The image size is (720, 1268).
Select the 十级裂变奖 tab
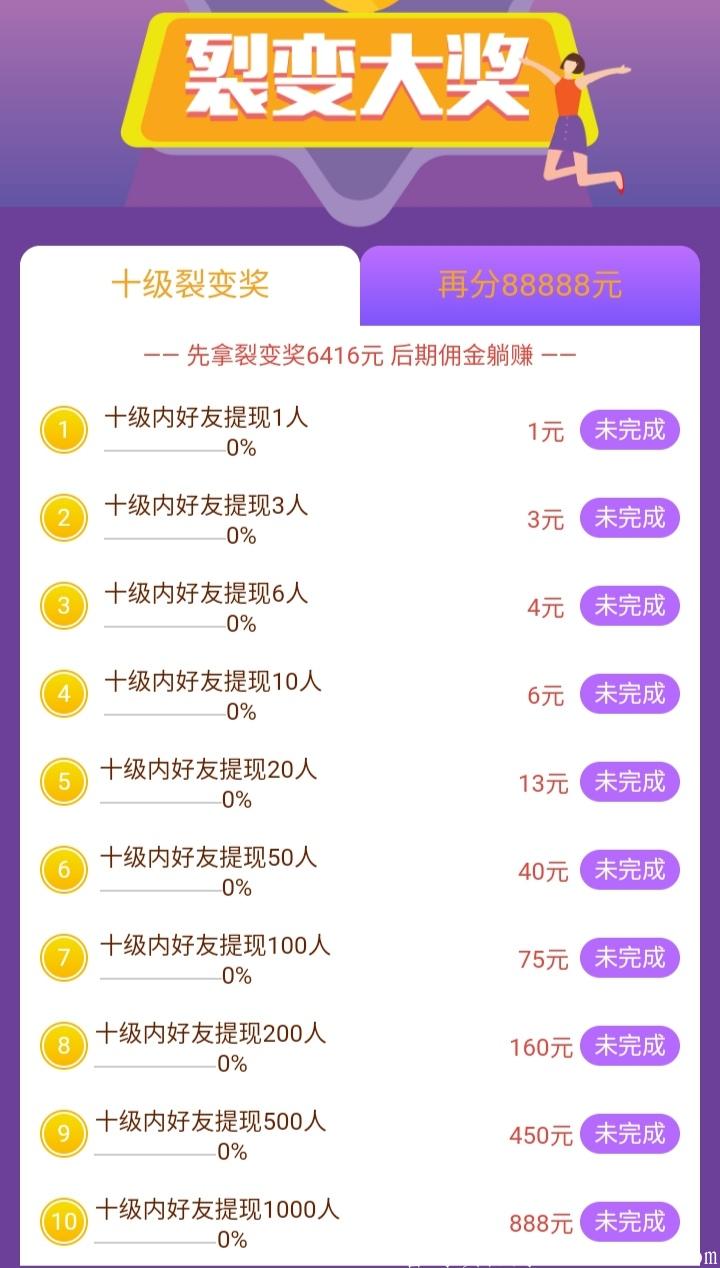coord(190,284)
